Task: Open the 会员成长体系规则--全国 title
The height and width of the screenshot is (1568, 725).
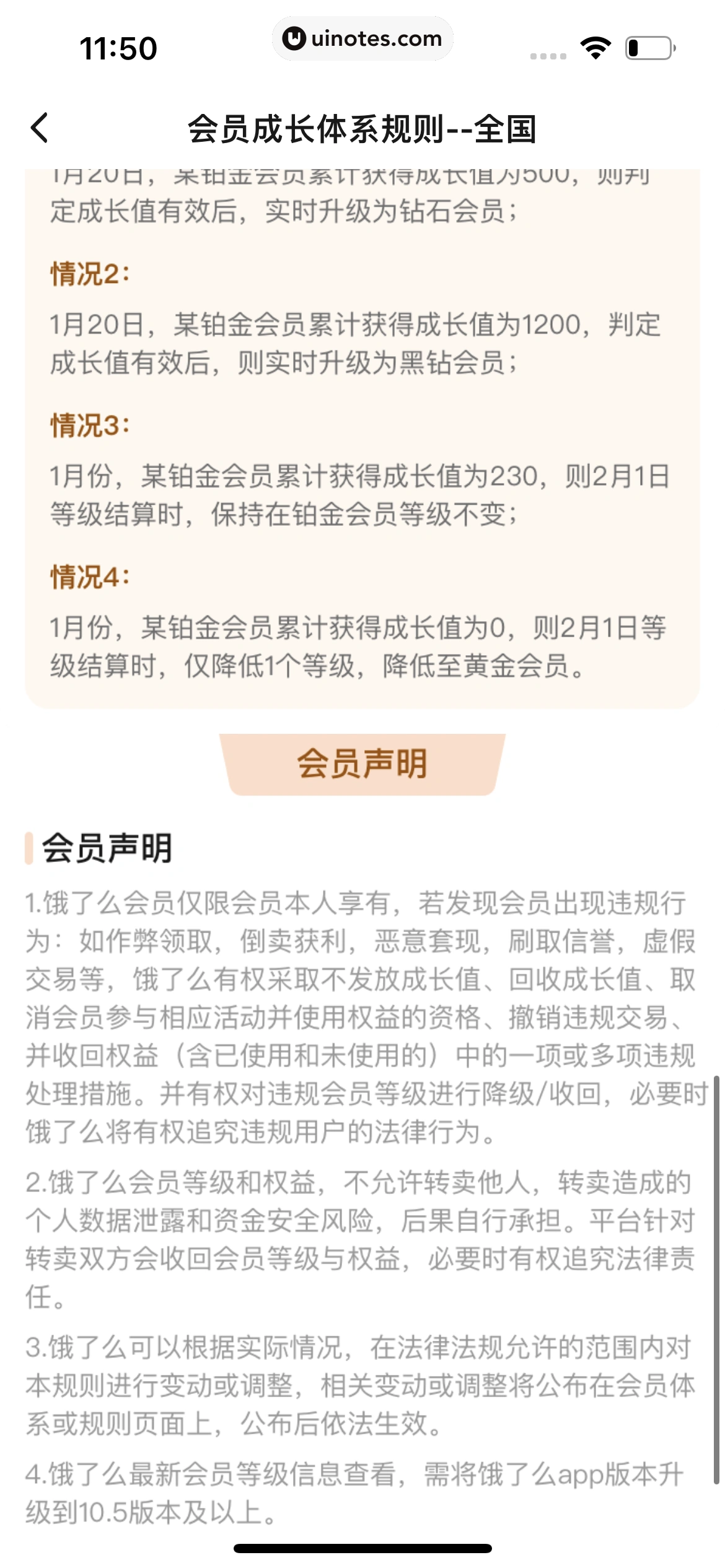Action: (362, 127)
